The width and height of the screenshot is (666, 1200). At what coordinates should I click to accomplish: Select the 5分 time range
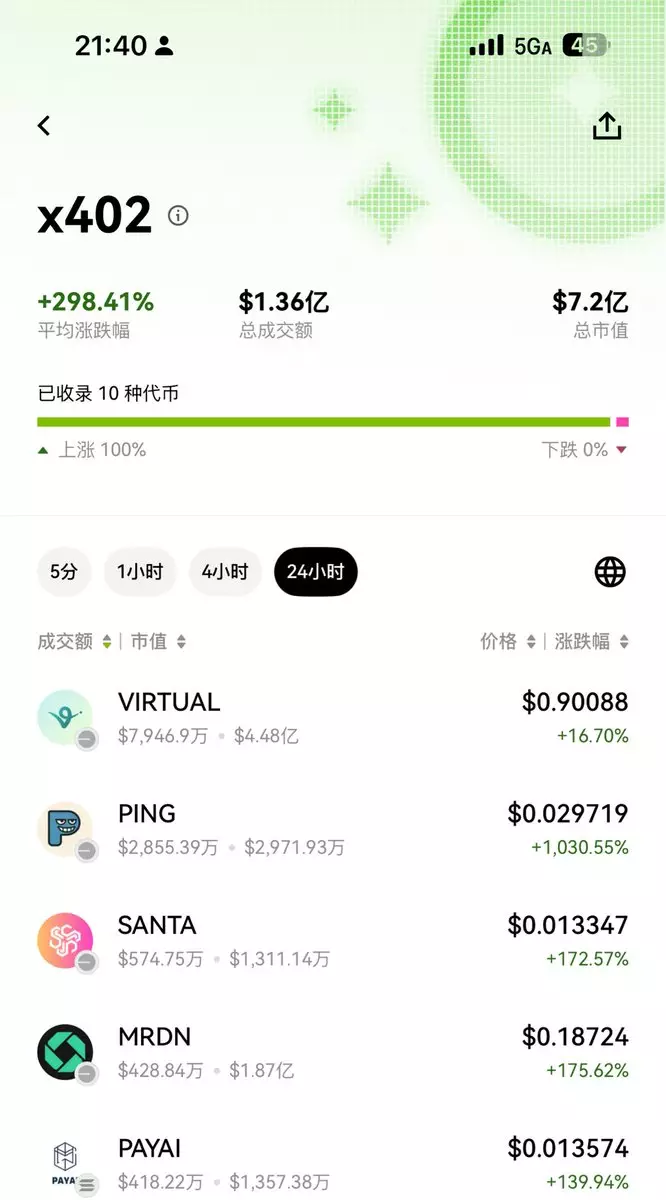pyautogui.click(x=63, y=572)
